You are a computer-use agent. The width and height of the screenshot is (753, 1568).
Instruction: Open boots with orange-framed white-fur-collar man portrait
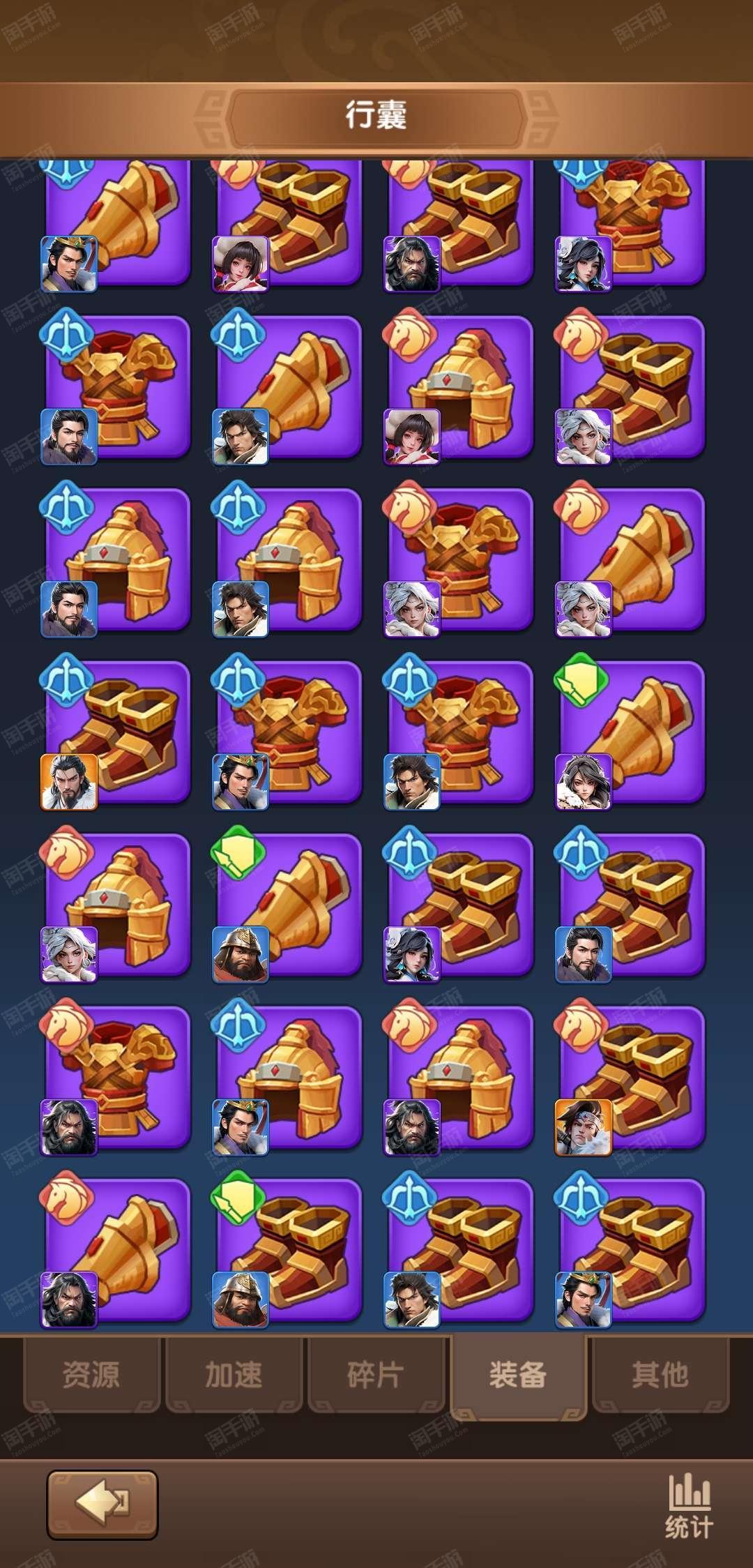pos(116,732)
